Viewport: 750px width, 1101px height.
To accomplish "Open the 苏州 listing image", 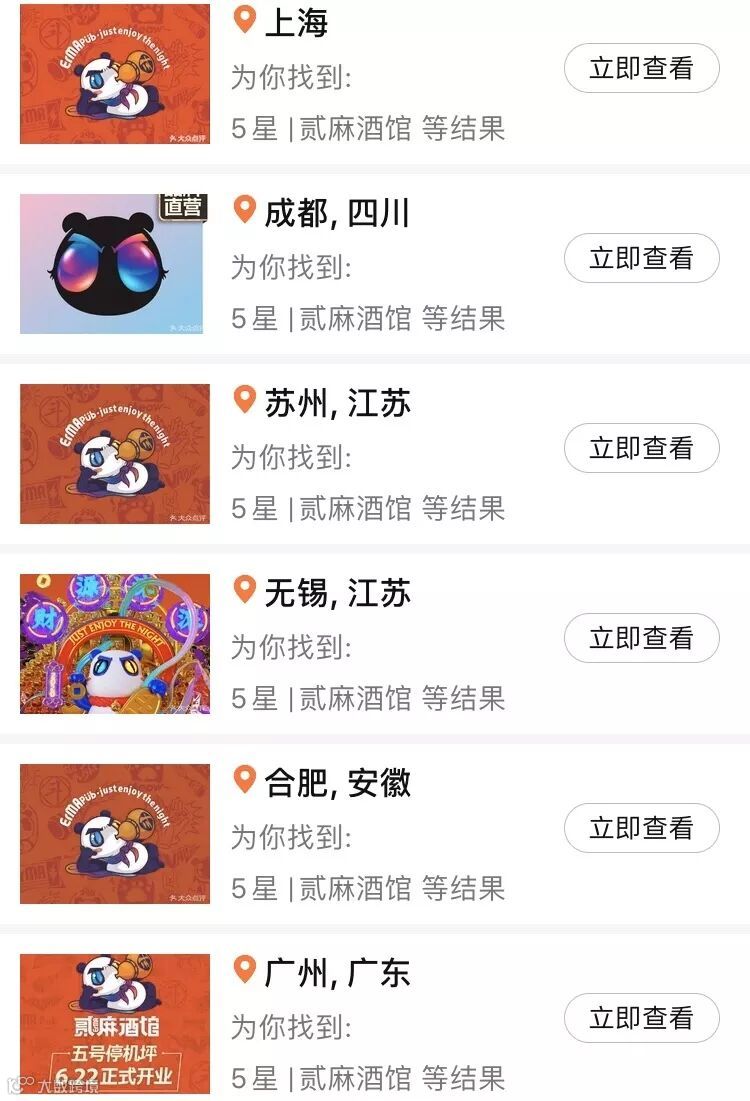I will point(115,454).
